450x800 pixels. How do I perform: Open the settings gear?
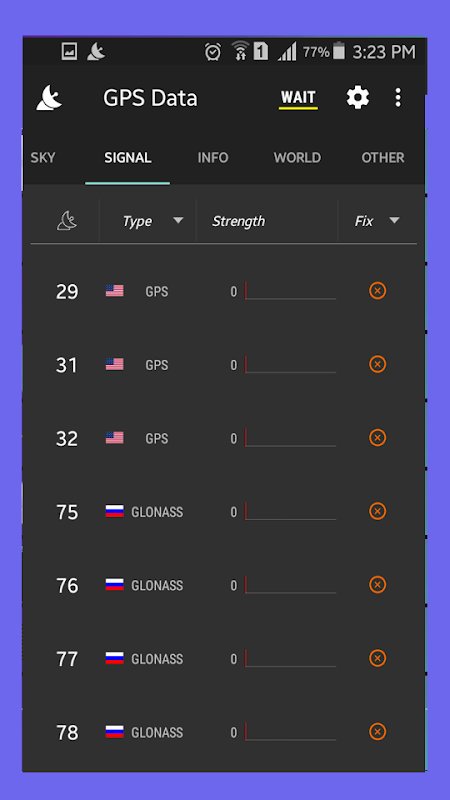[x=358, y=97]
